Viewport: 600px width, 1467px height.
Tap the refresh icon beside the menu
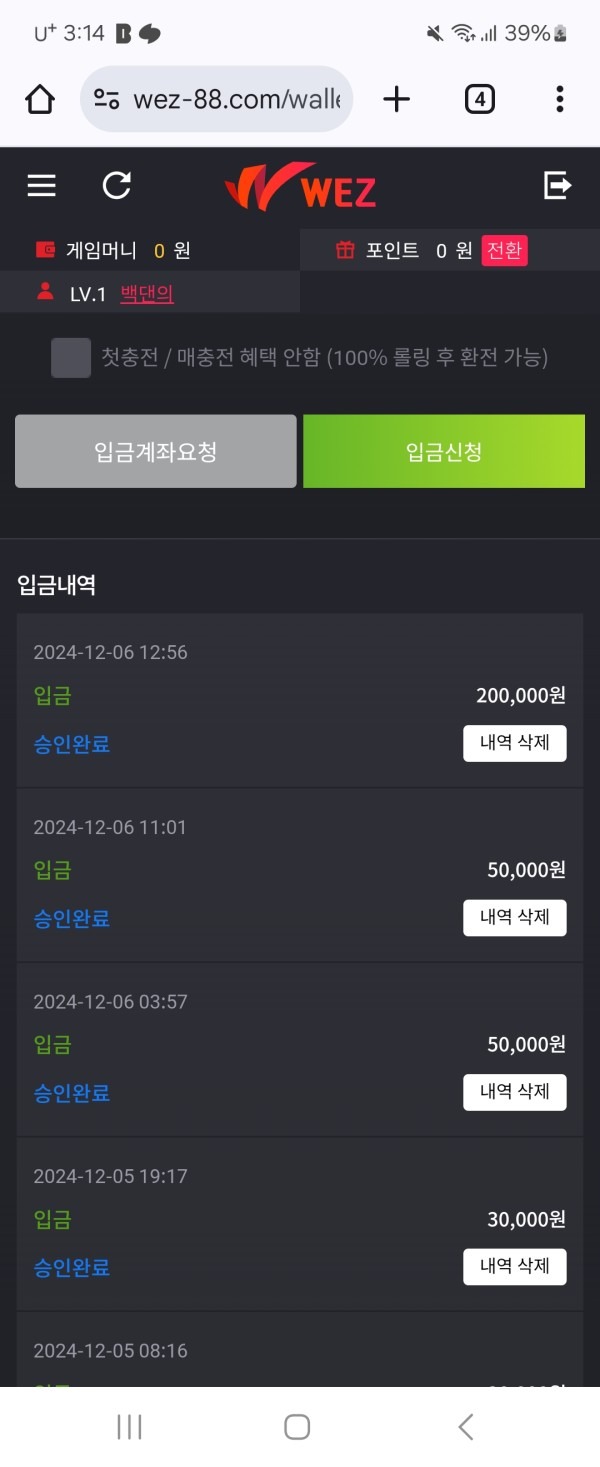coord(117,186)
